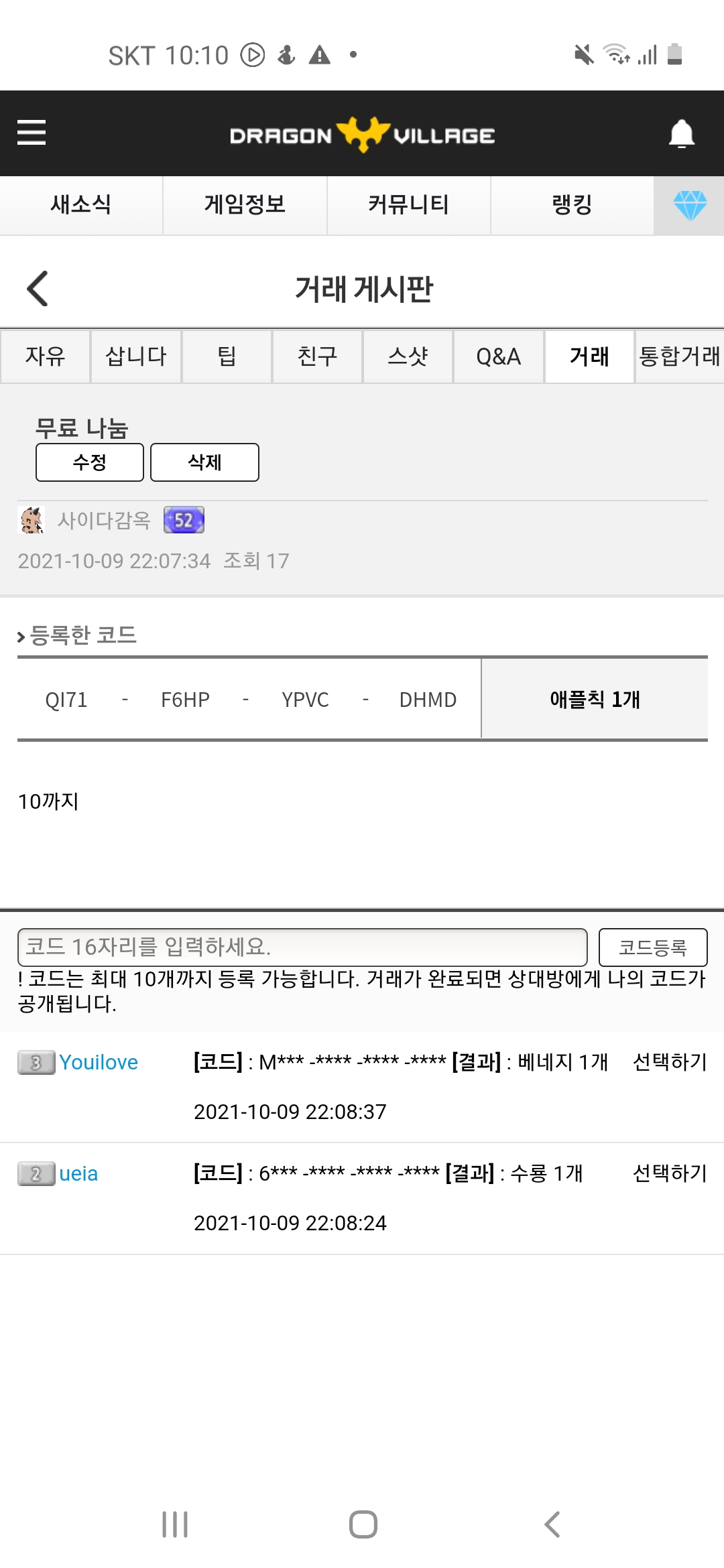Switch to the 랭킹 section
The height and width of the screenshot is (1568, 724).
point(572,205)
